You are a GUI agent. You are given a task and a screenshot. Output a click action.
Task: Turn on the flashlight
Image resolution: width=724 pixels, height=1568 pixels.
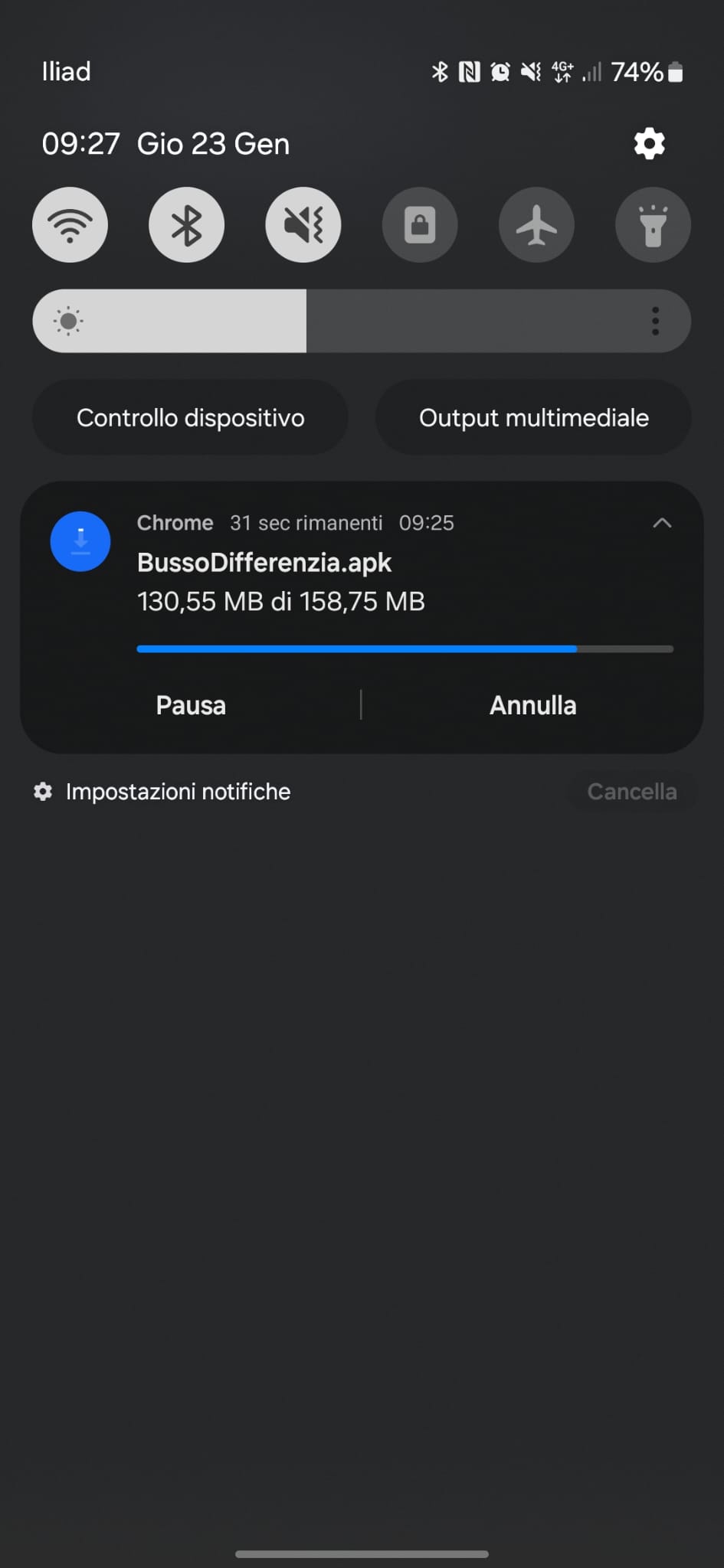click(x=653, y=225)
